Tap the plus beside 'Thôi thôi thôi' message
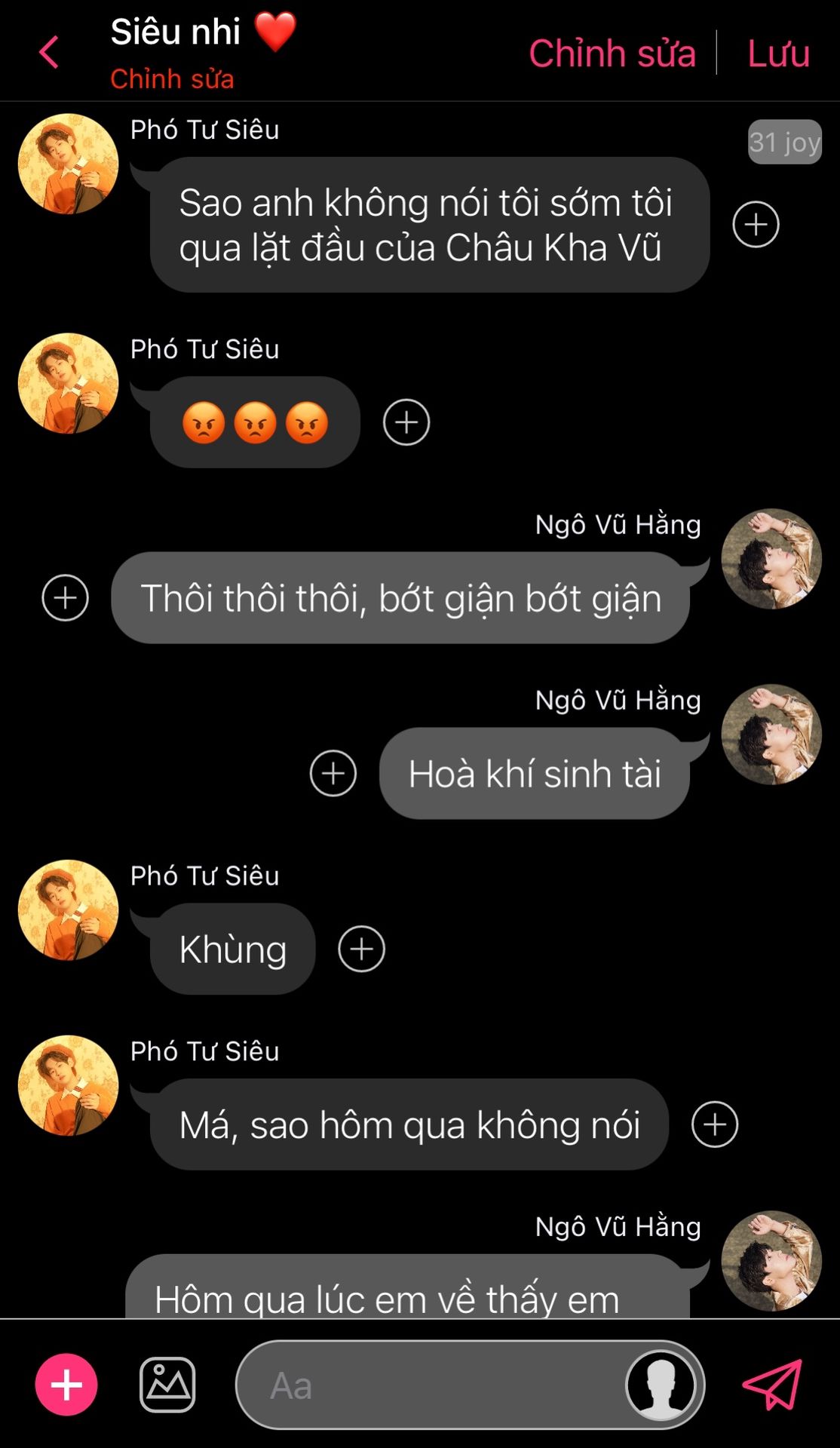This screenshot has height=1448, width=840. (66, 598)
